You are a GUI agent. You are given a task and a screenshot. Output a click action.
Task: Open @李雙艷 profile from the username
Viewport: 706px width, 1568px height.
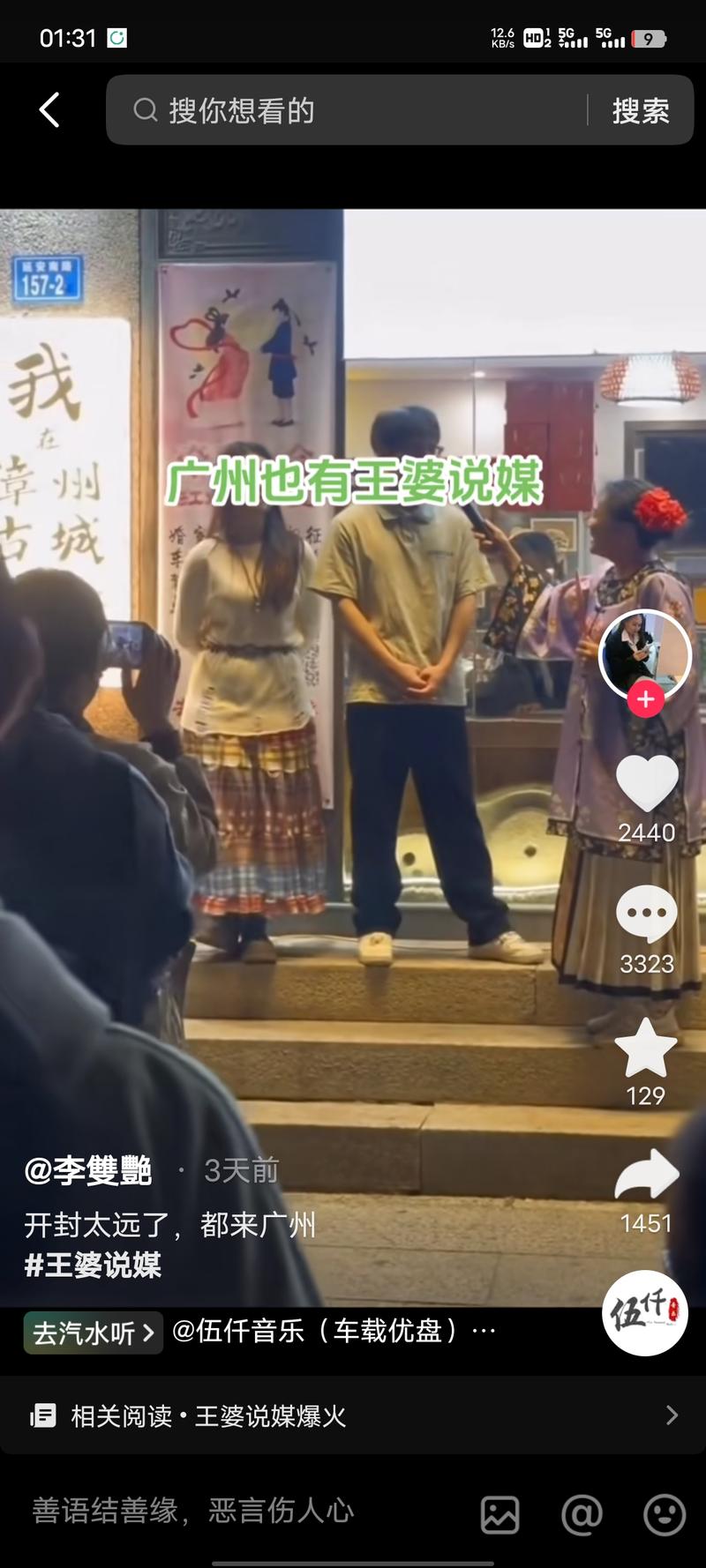[x=88, y=1171]
